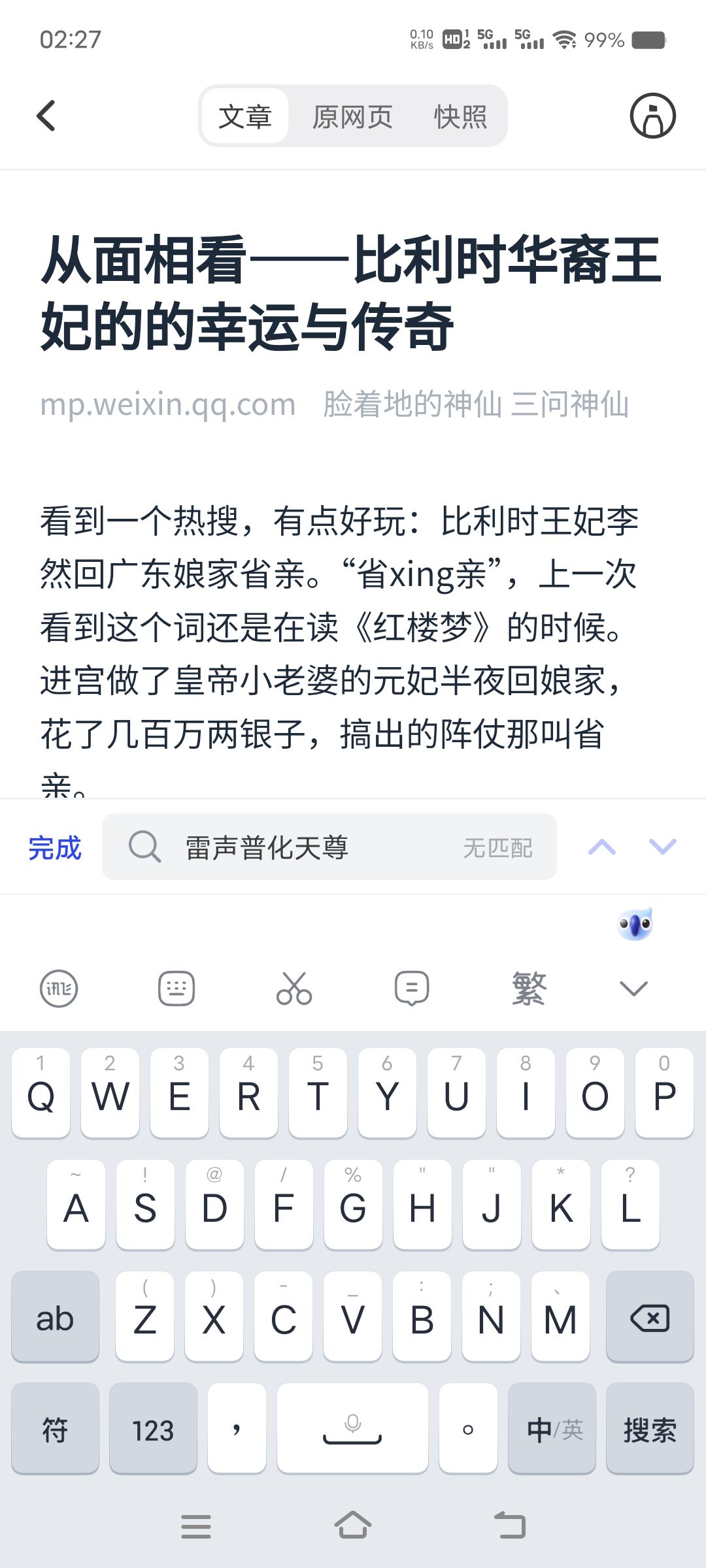Focus the find field containing 雷声普化天尊

pyautogui.click(x=329, y=847)
